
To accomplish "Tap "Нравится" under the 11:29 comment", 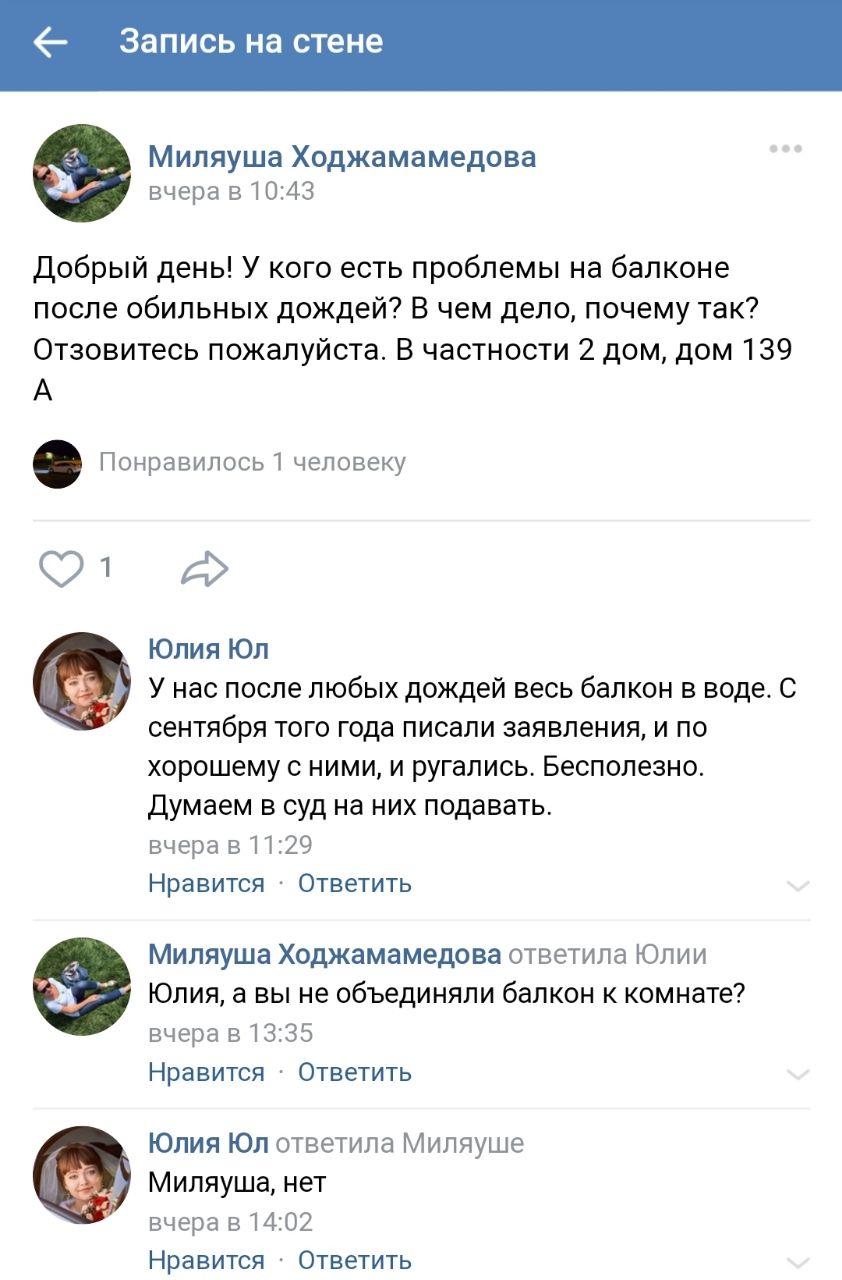I will 206,883.
